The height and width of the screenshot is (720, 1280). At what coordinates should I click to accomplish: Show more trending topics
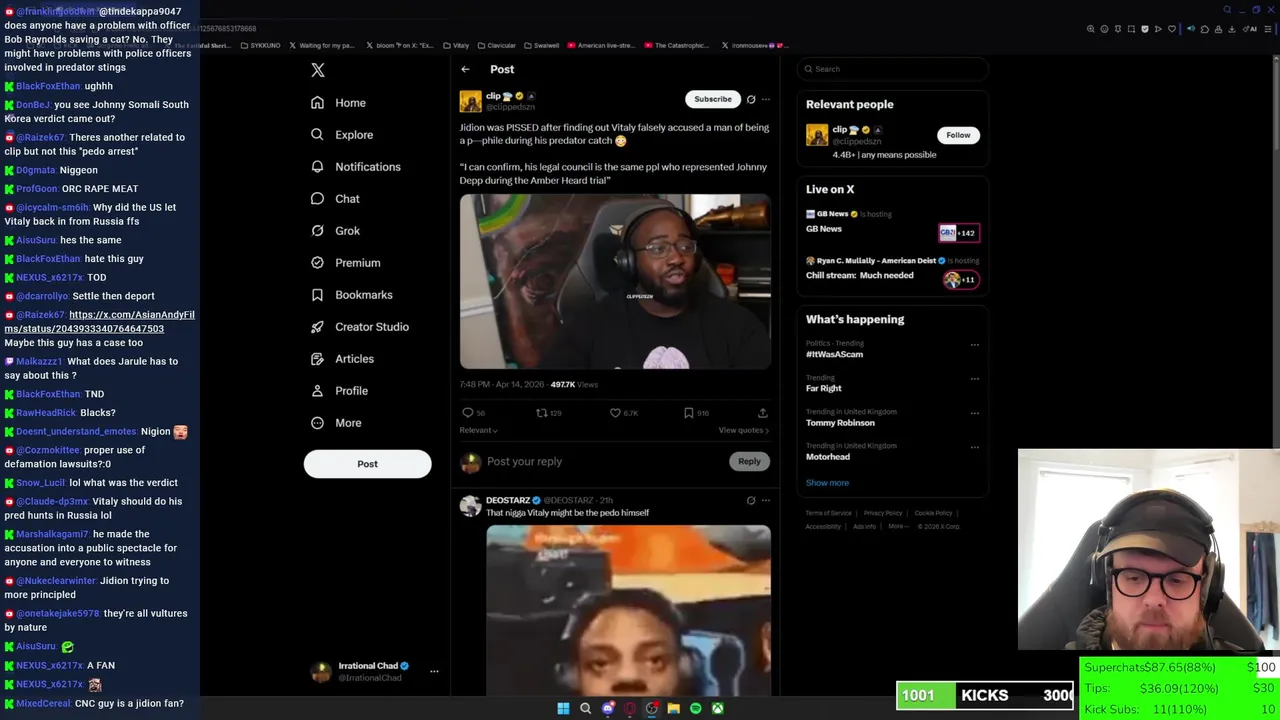pyautogui.click(x=827, y=483)
